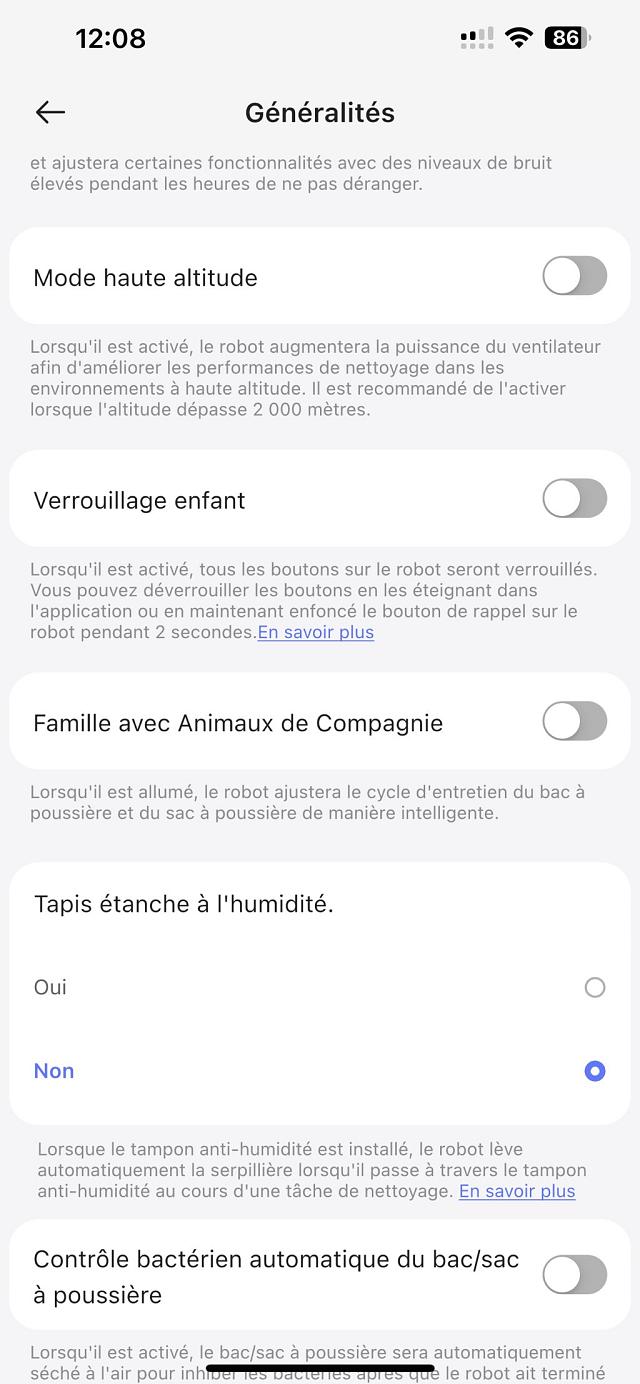Toggle Famille avec Animaux de Compagnie
Screen dimensions: 640x1384
pyautogui.click(x=574, y=721)
